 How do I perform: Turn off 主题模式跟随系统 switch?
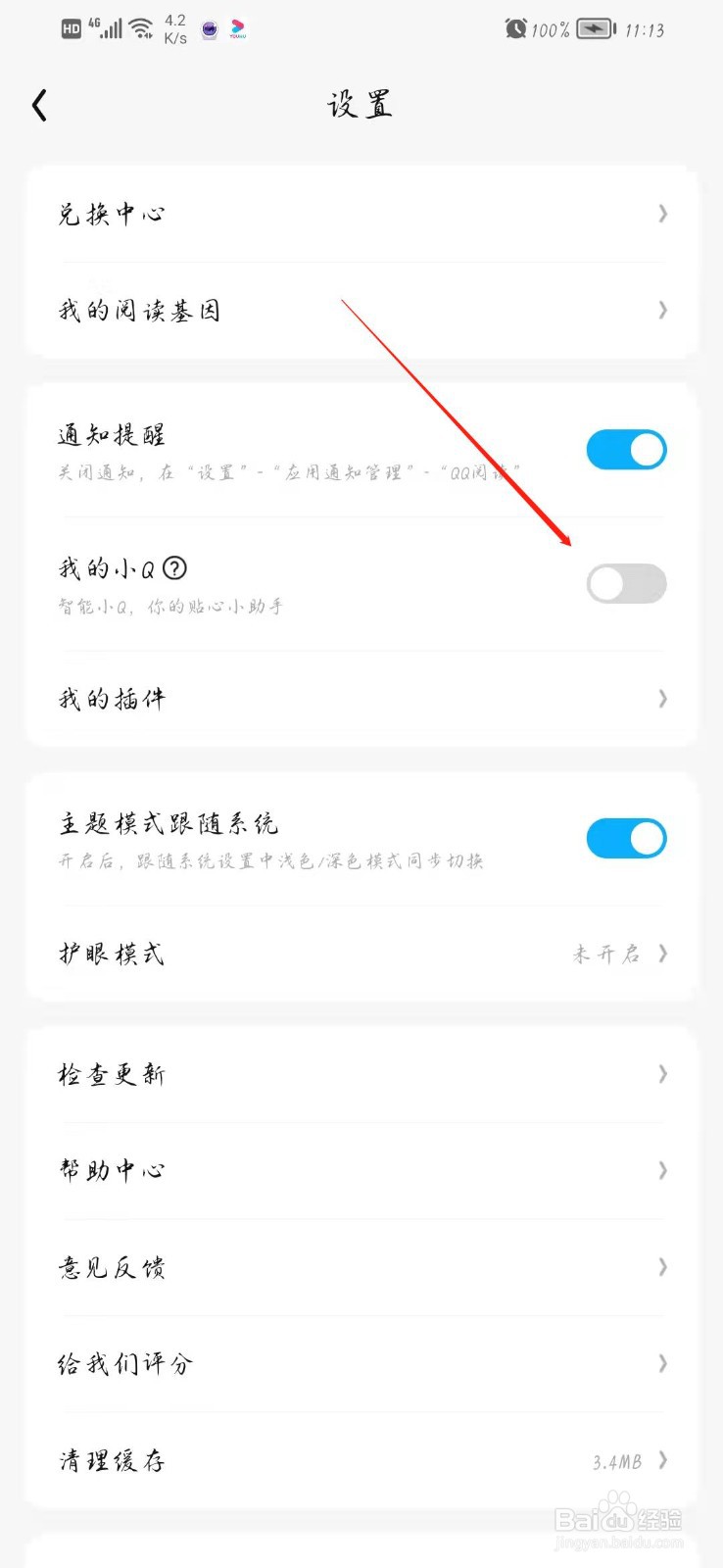tap(626, 839)
